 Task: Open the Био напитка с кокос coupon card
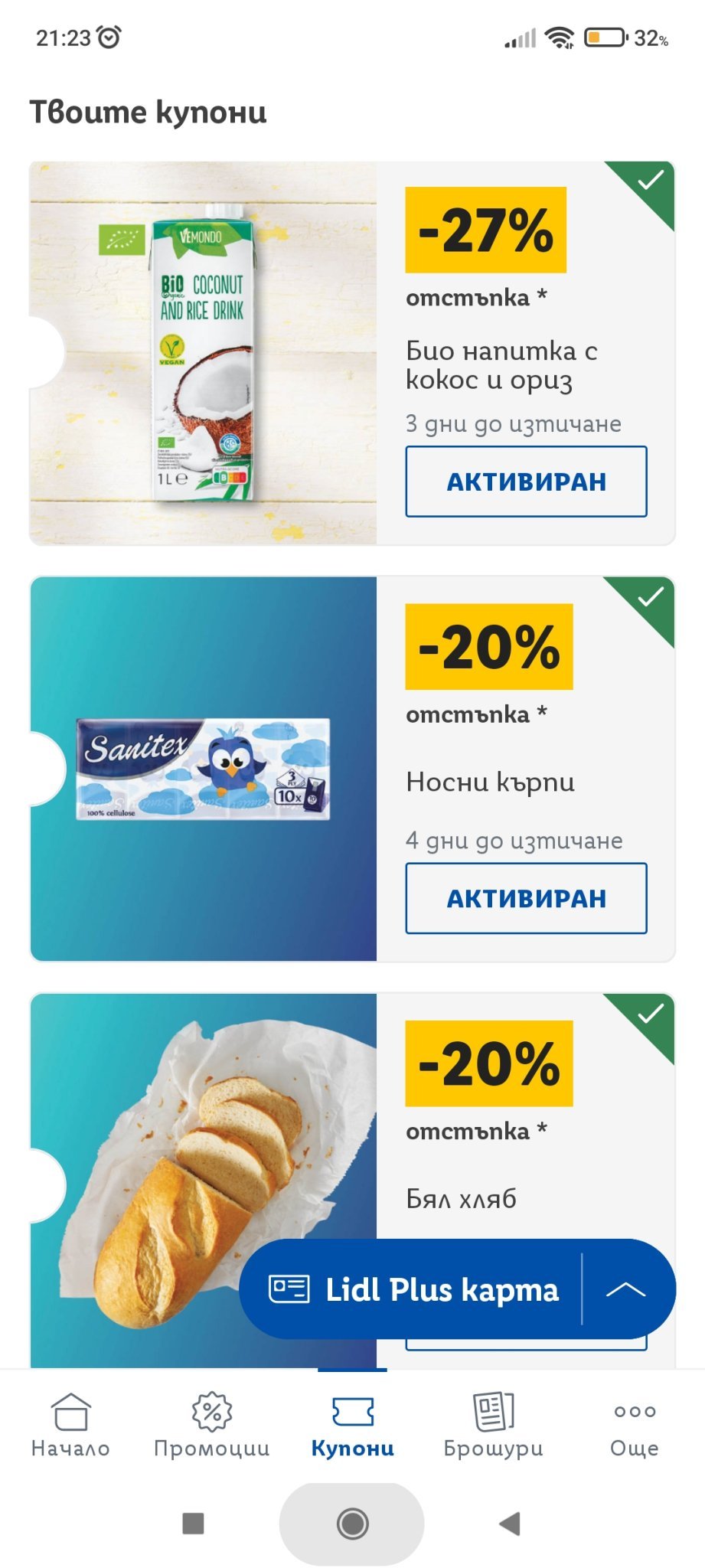[352, 353]
